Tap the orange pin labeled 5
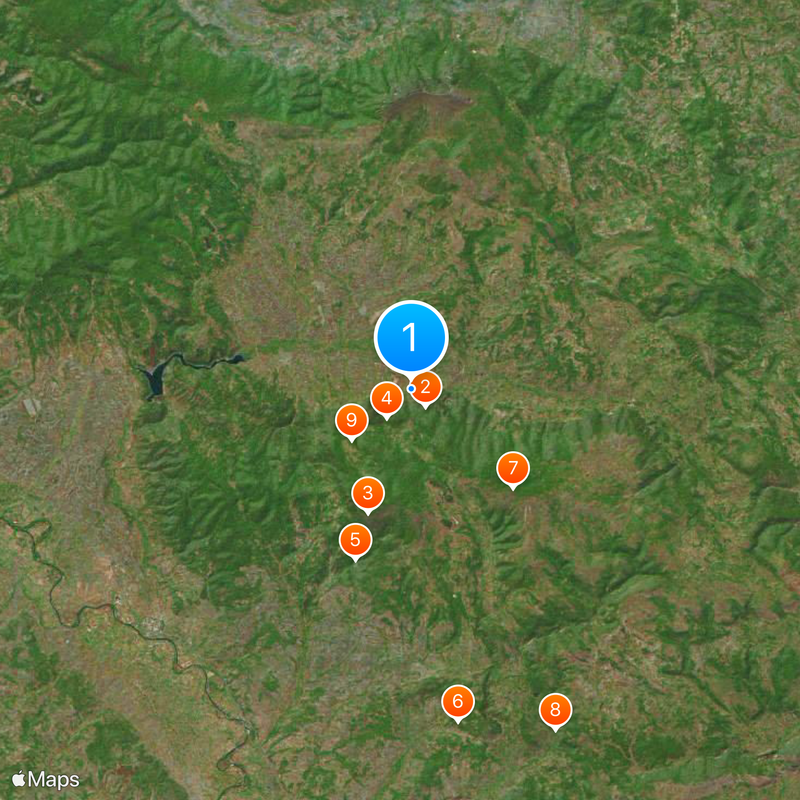The image size is (800, 800). [x=355, y=539]
